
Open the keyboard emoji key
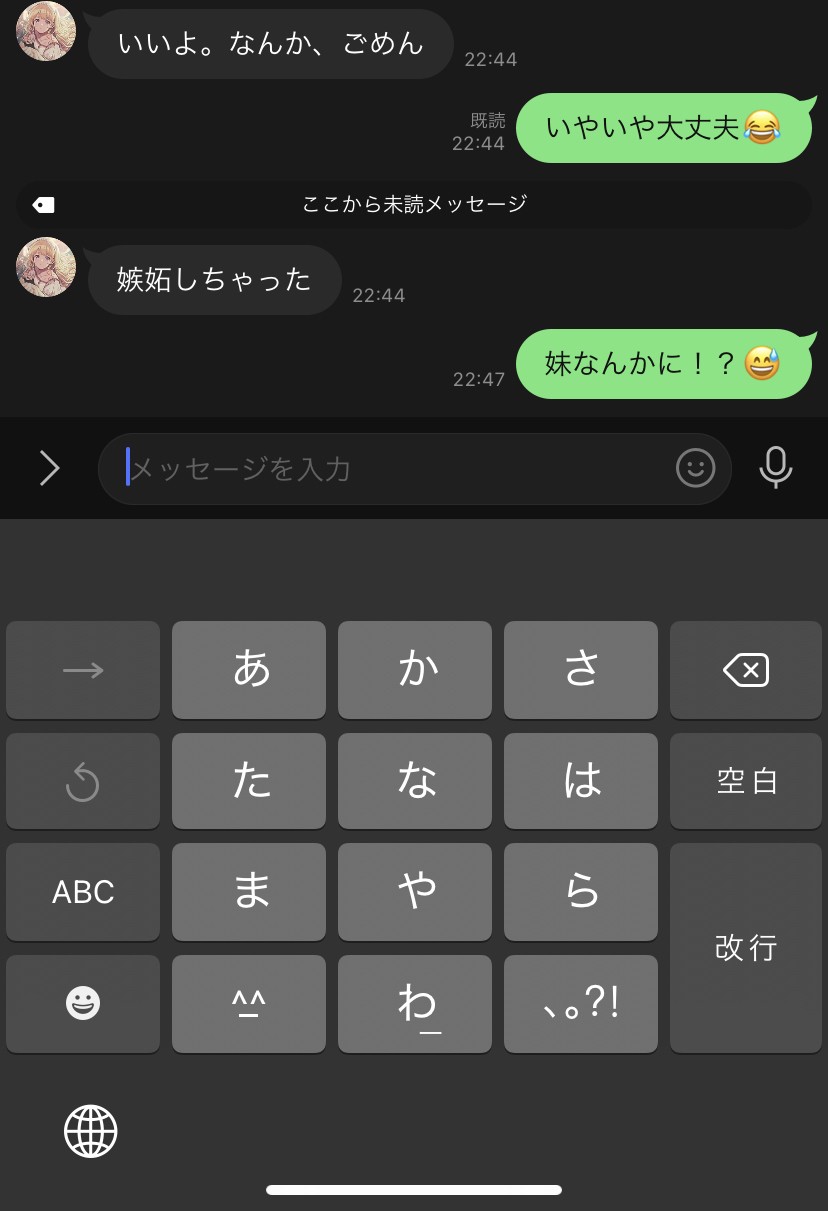(x=83, y=1003)
